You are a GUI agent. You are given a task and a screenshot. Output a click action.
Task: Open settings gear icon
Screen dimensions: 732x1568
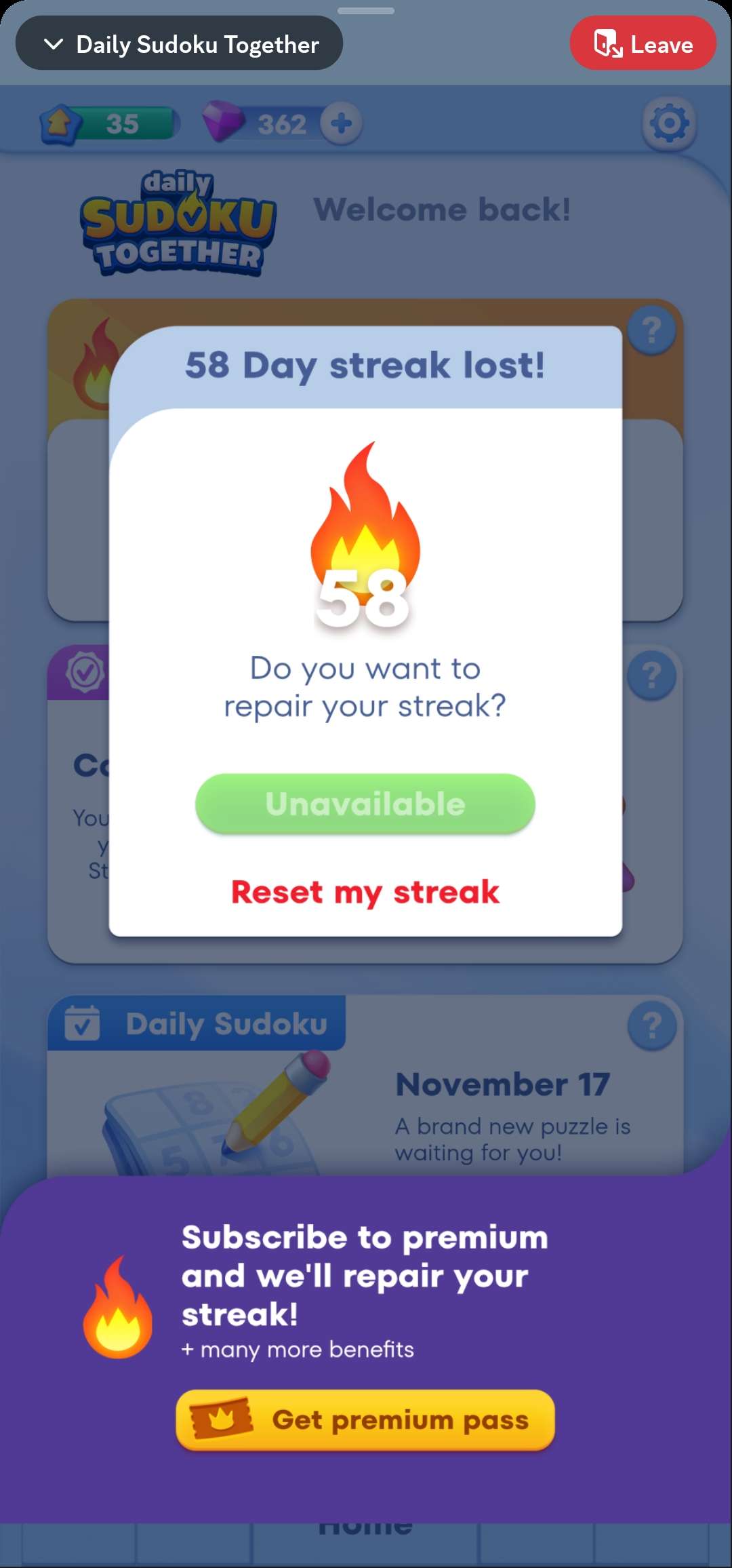669,124
